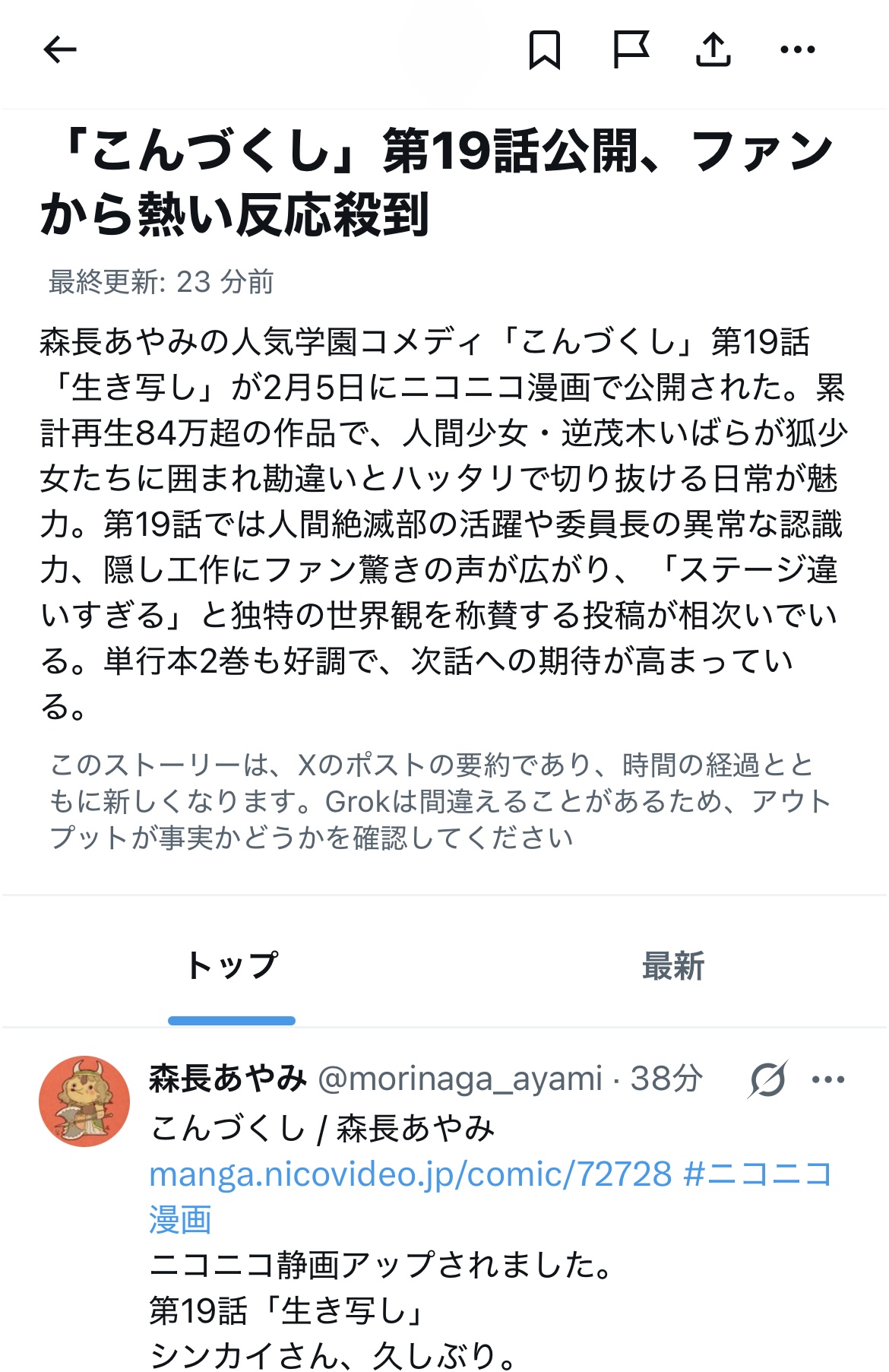Open 森長あやみ's profile picture

84,1101
